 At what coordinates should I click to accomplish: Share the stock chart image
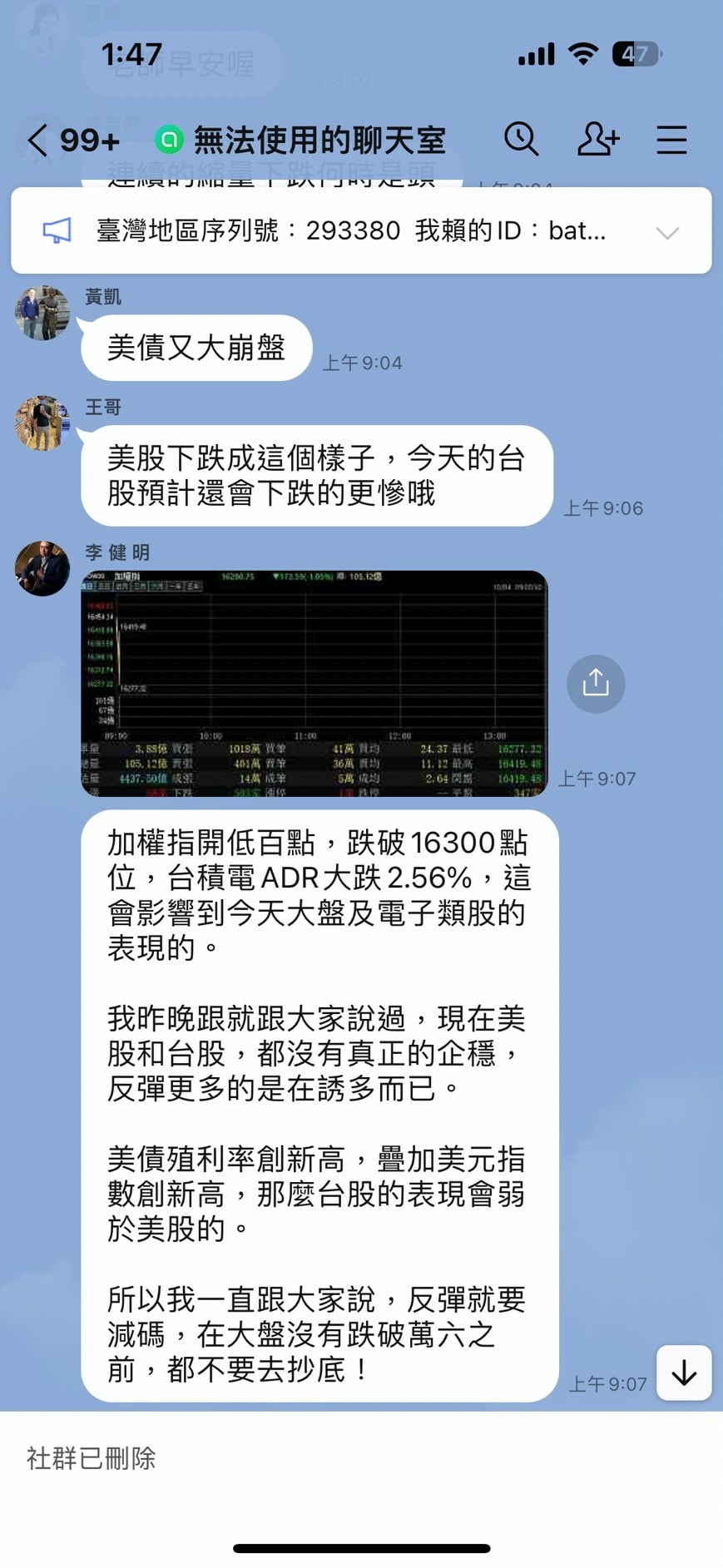pos(595,684)
